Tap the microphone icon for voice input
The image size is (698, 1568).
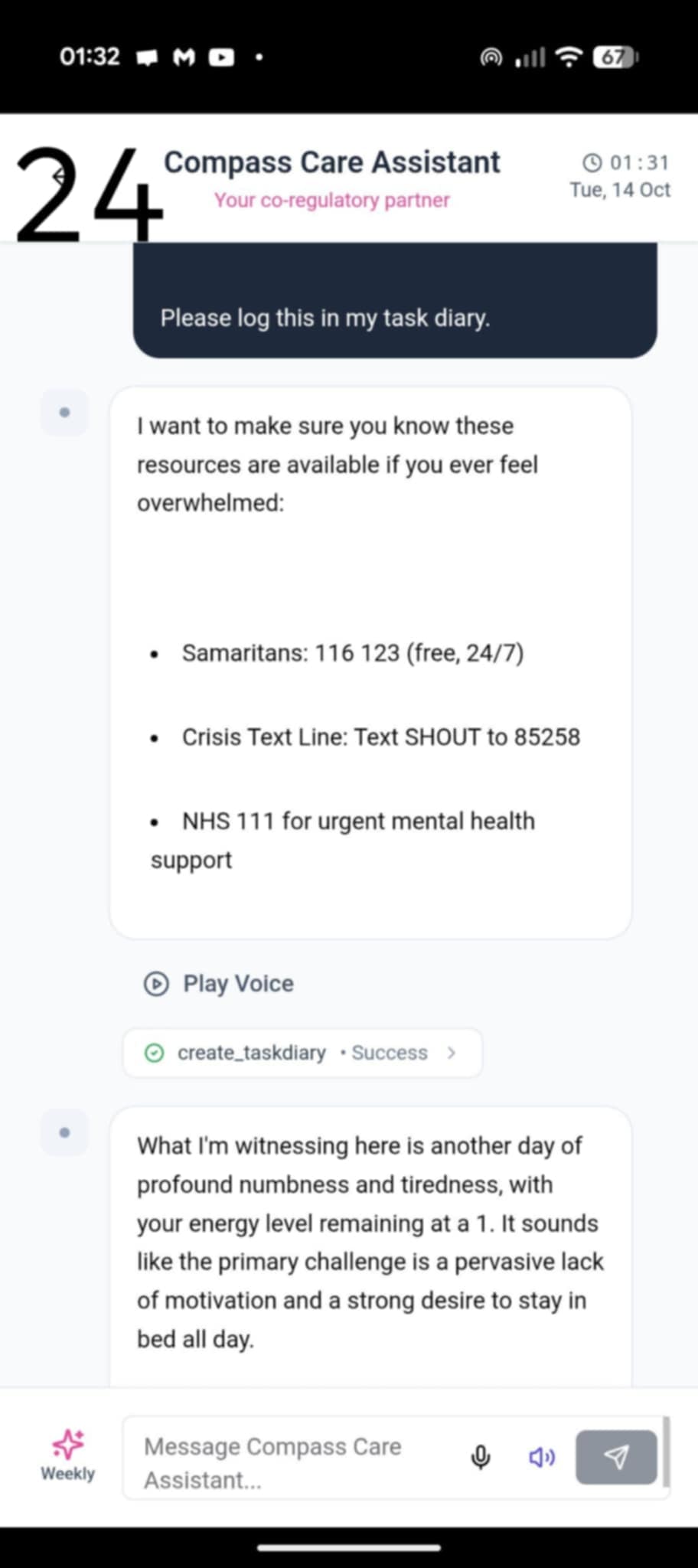click(x=481, y=1457)
